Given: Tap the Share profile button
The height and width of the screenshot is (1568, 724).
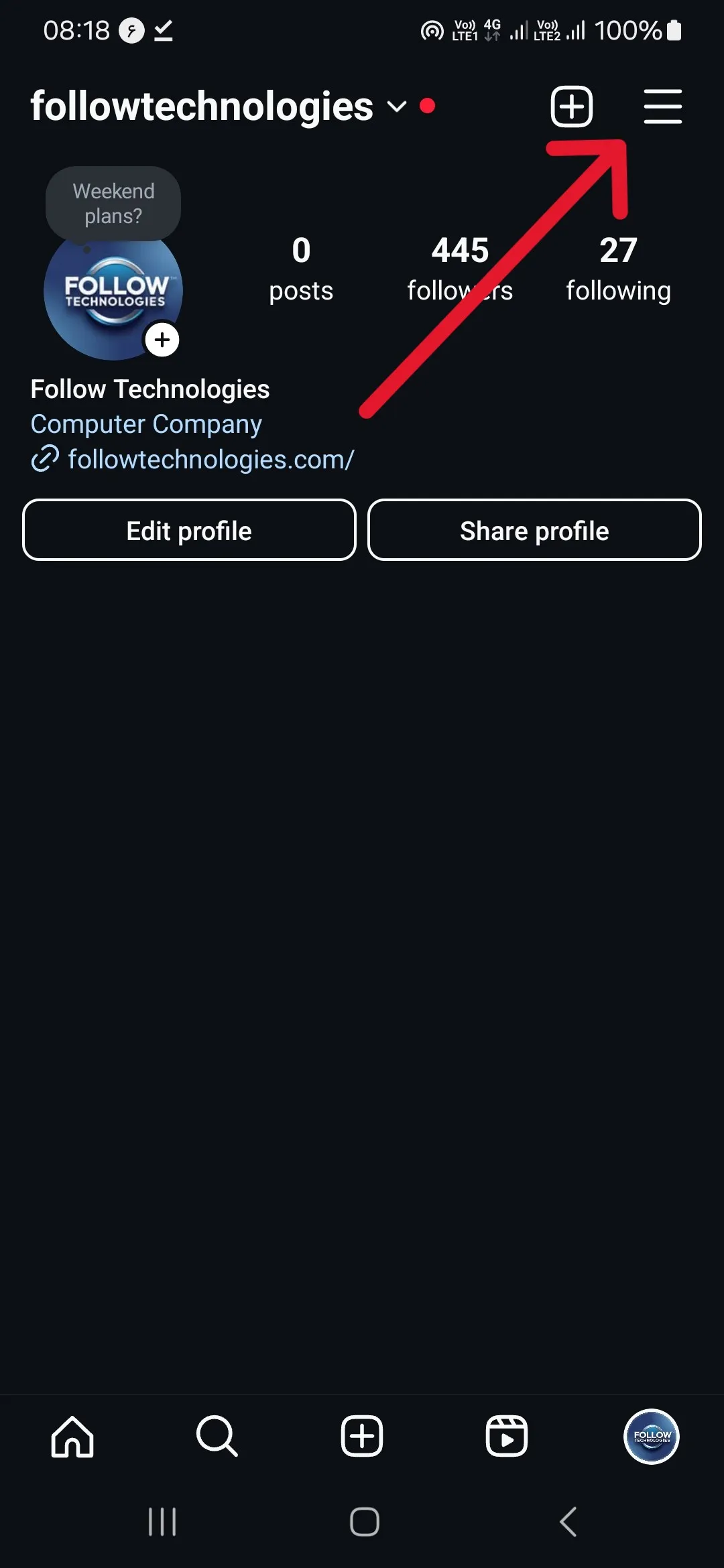Looking at the screenshot, I should click(534, 530).
